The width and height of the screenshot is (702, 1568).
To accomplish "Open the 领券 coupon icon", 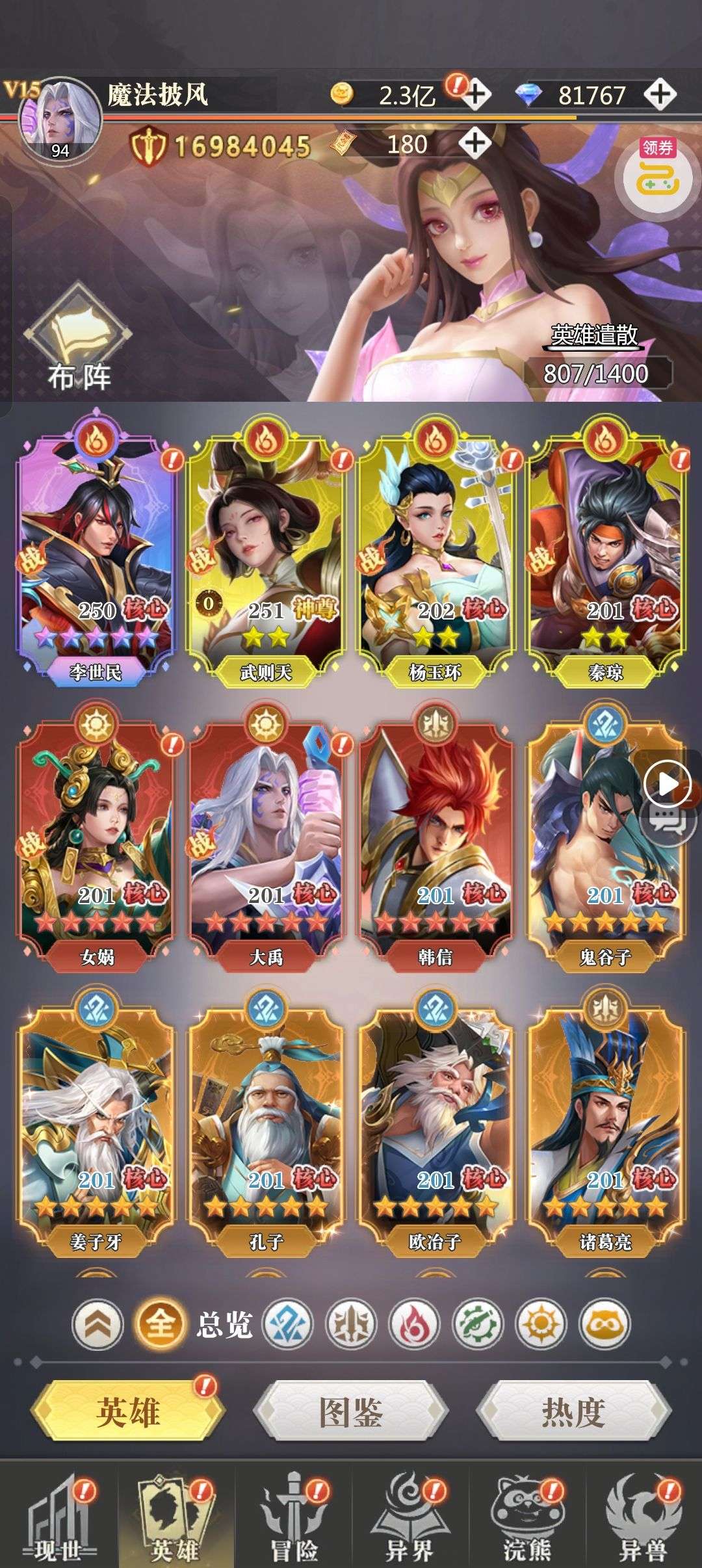I will coord(656,173).
